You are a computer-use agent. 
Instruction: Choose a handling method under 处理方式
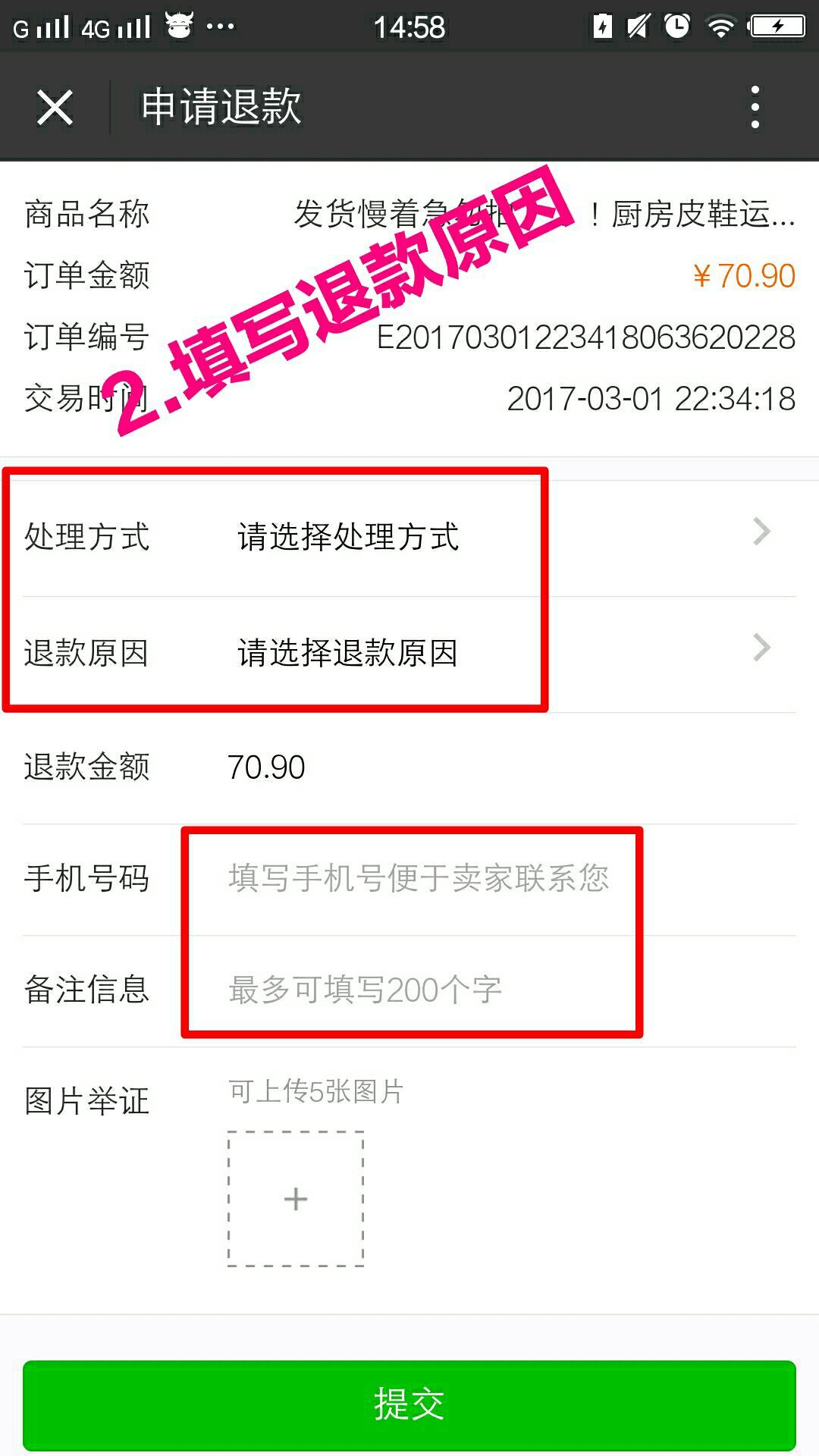click(409, 537)
